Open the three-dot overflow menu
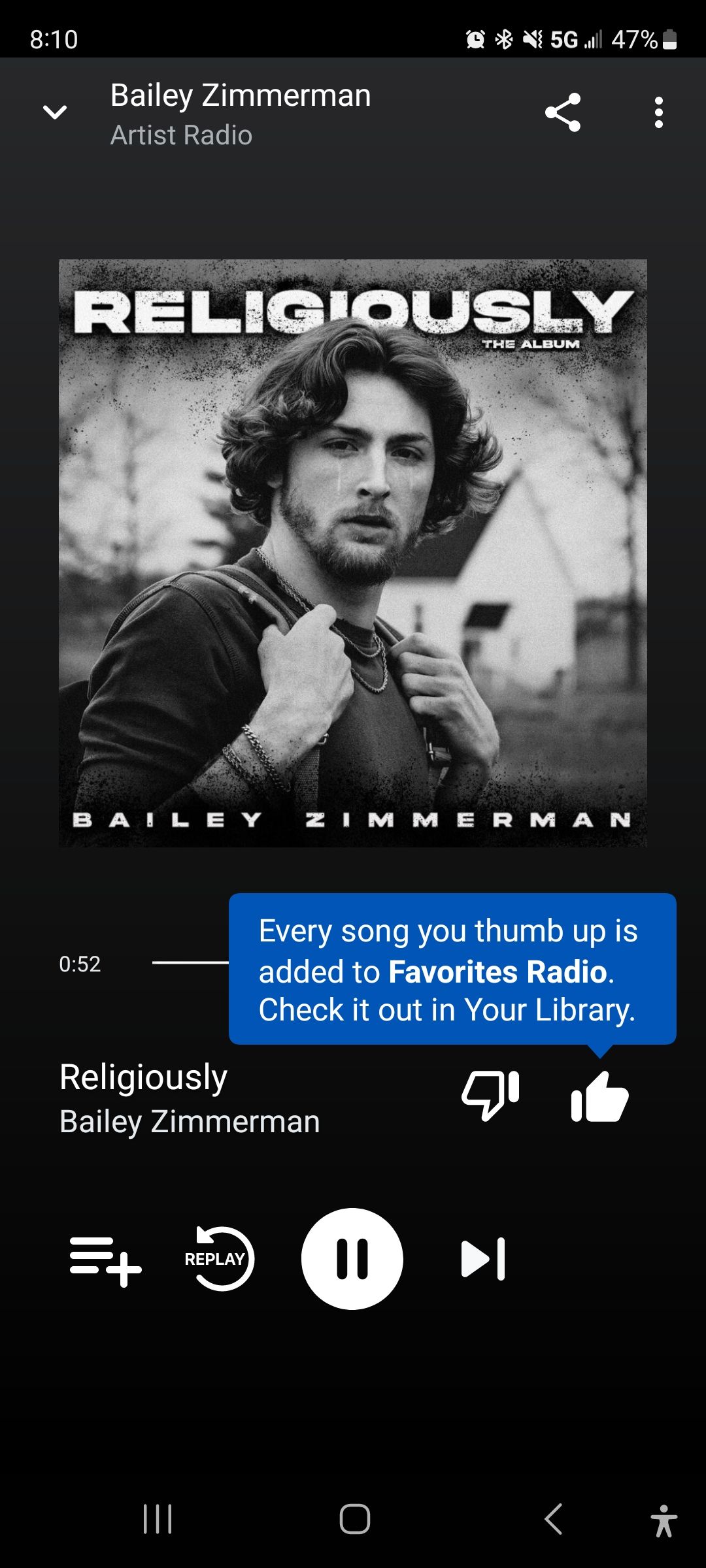 [x=658, y=112]
